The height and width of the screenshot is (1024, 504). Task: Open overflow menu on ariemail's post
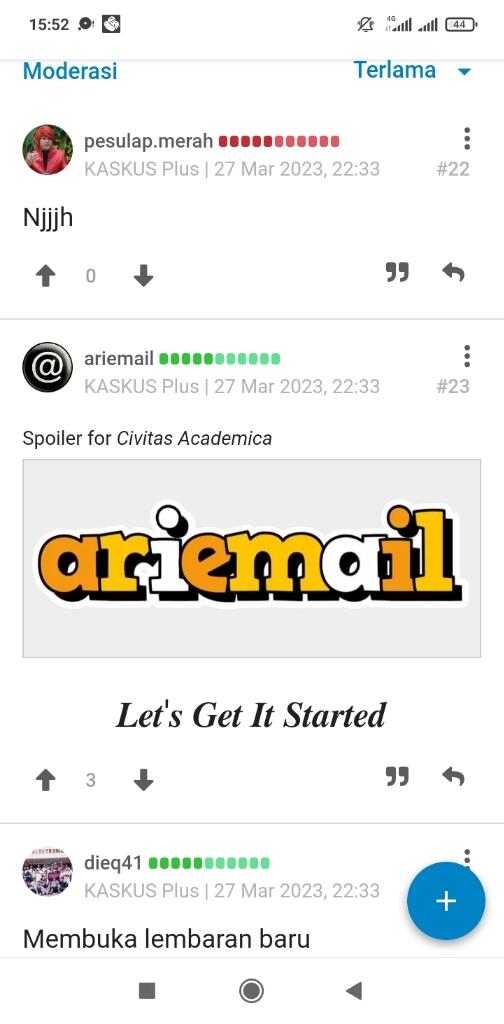point(466,357)
